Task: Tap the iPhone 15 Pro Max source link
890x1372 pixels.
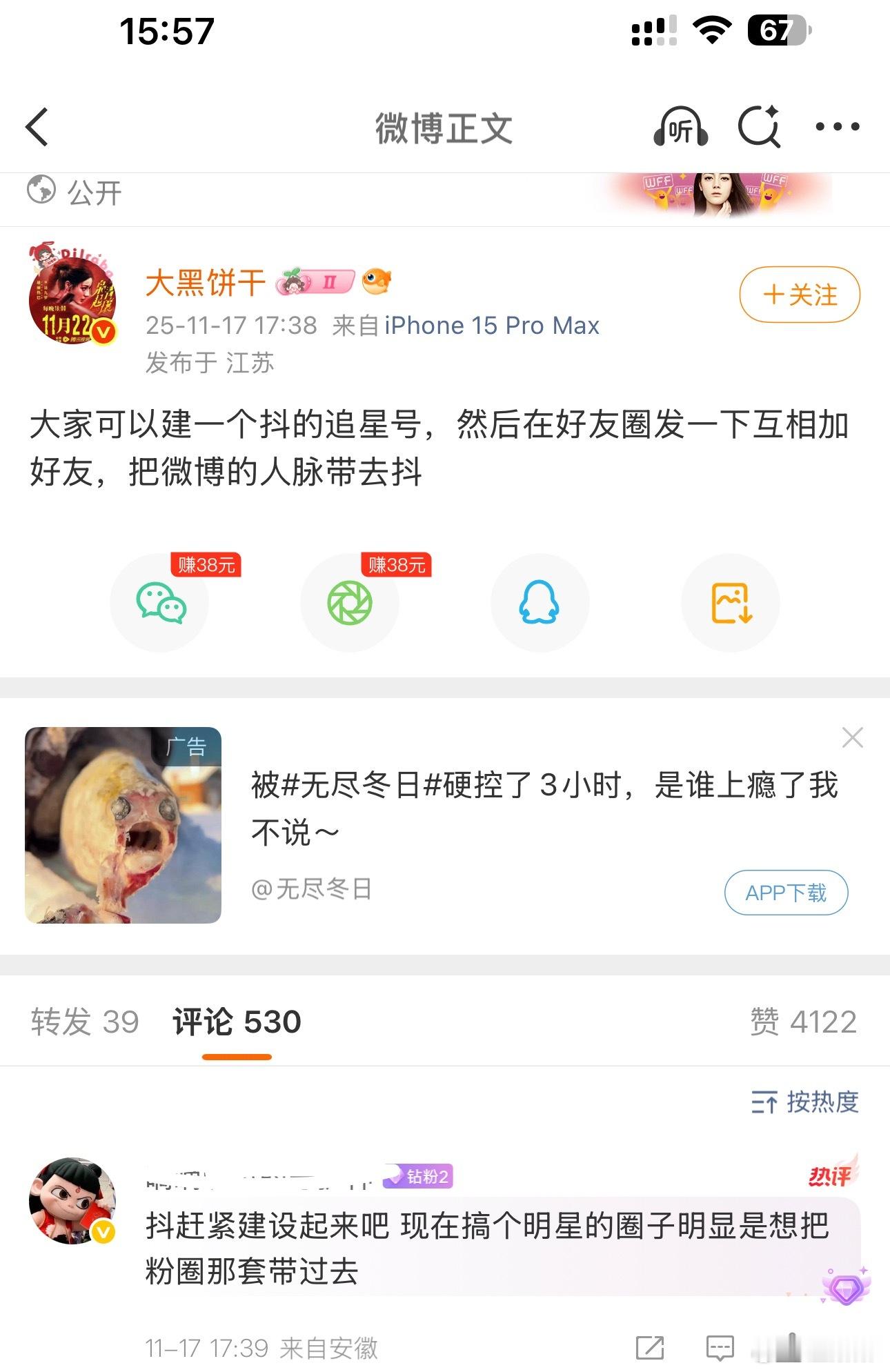Action: [491, 325]
